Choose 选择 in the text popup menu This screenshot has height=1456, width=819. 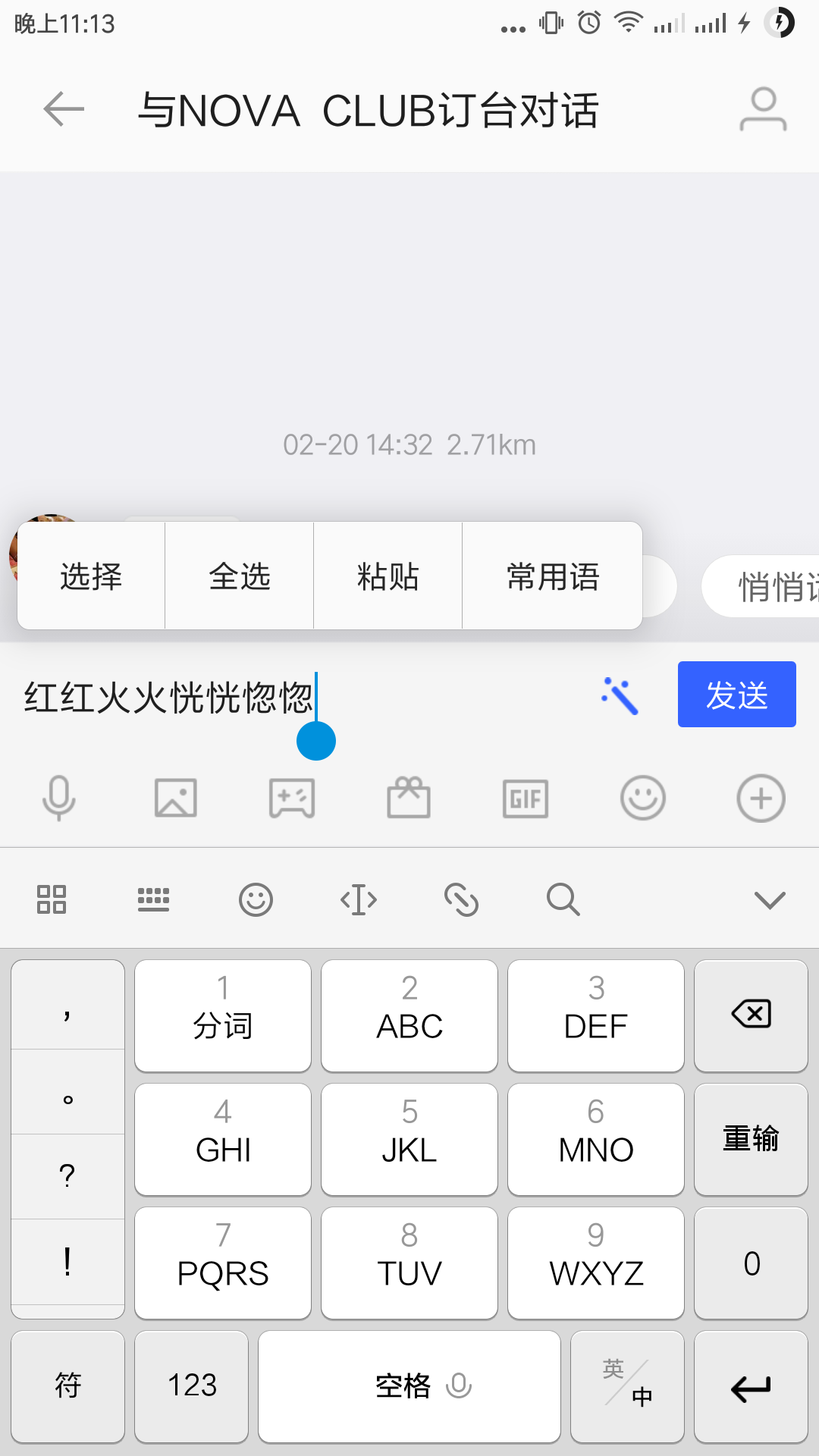[x=91, y=576]
